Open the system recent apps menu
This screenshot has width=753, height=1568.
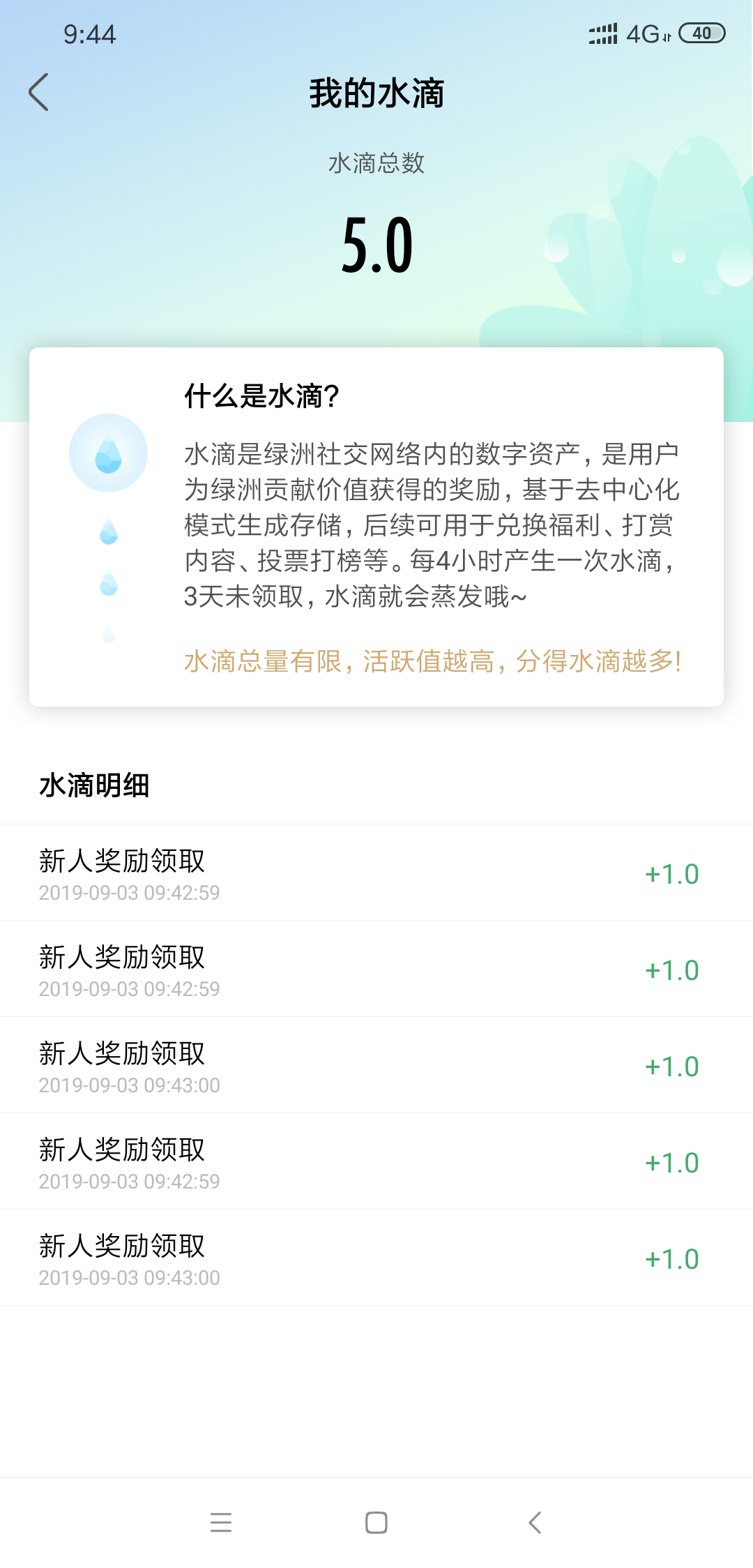tap(221, 1522)
